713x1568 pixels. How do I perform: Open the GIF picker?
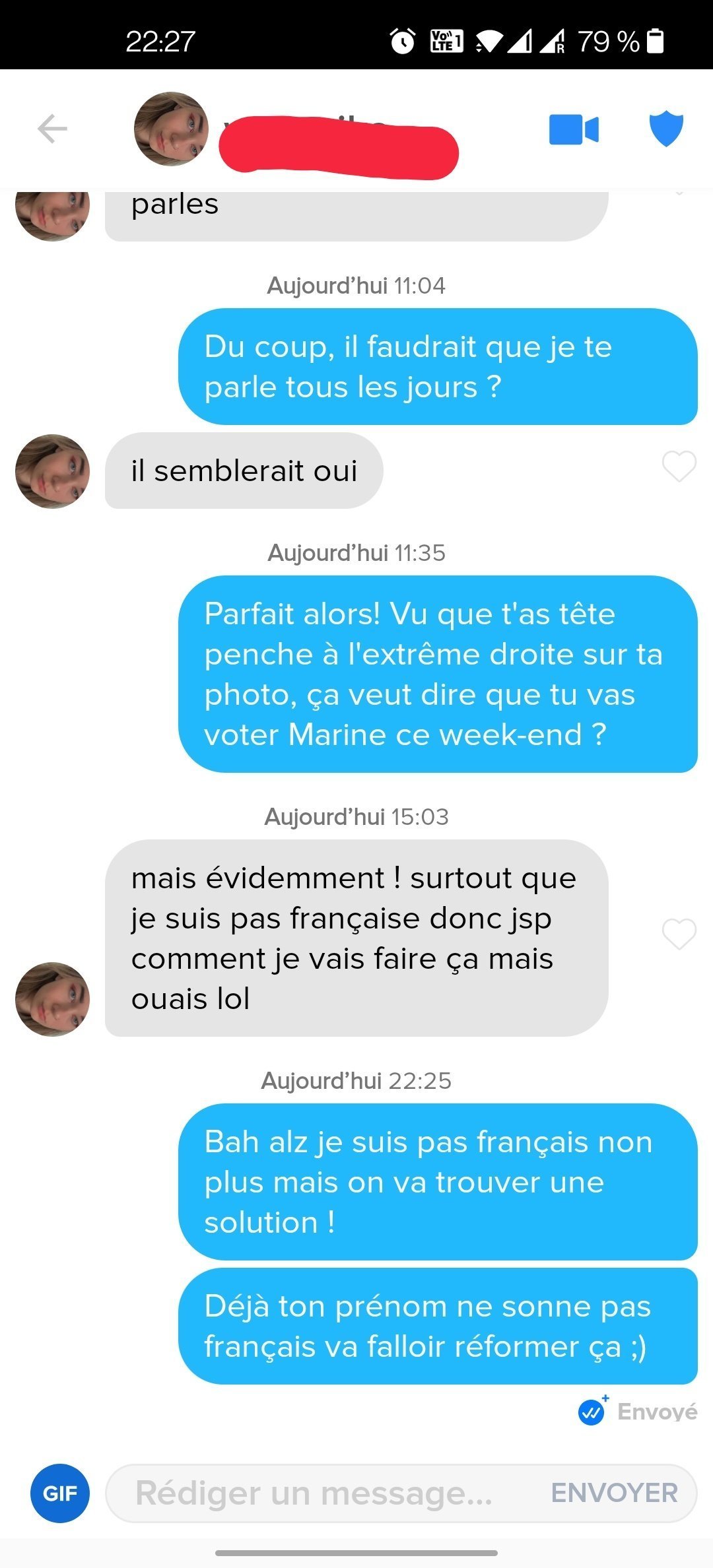tap(59, 1493)
